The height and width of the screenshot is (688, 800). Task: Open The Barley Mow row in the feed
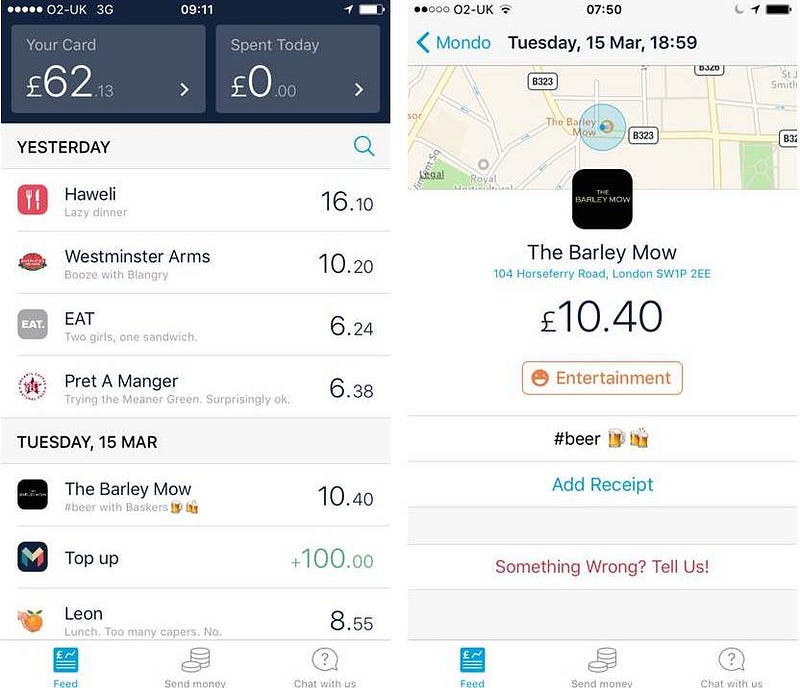195,495
